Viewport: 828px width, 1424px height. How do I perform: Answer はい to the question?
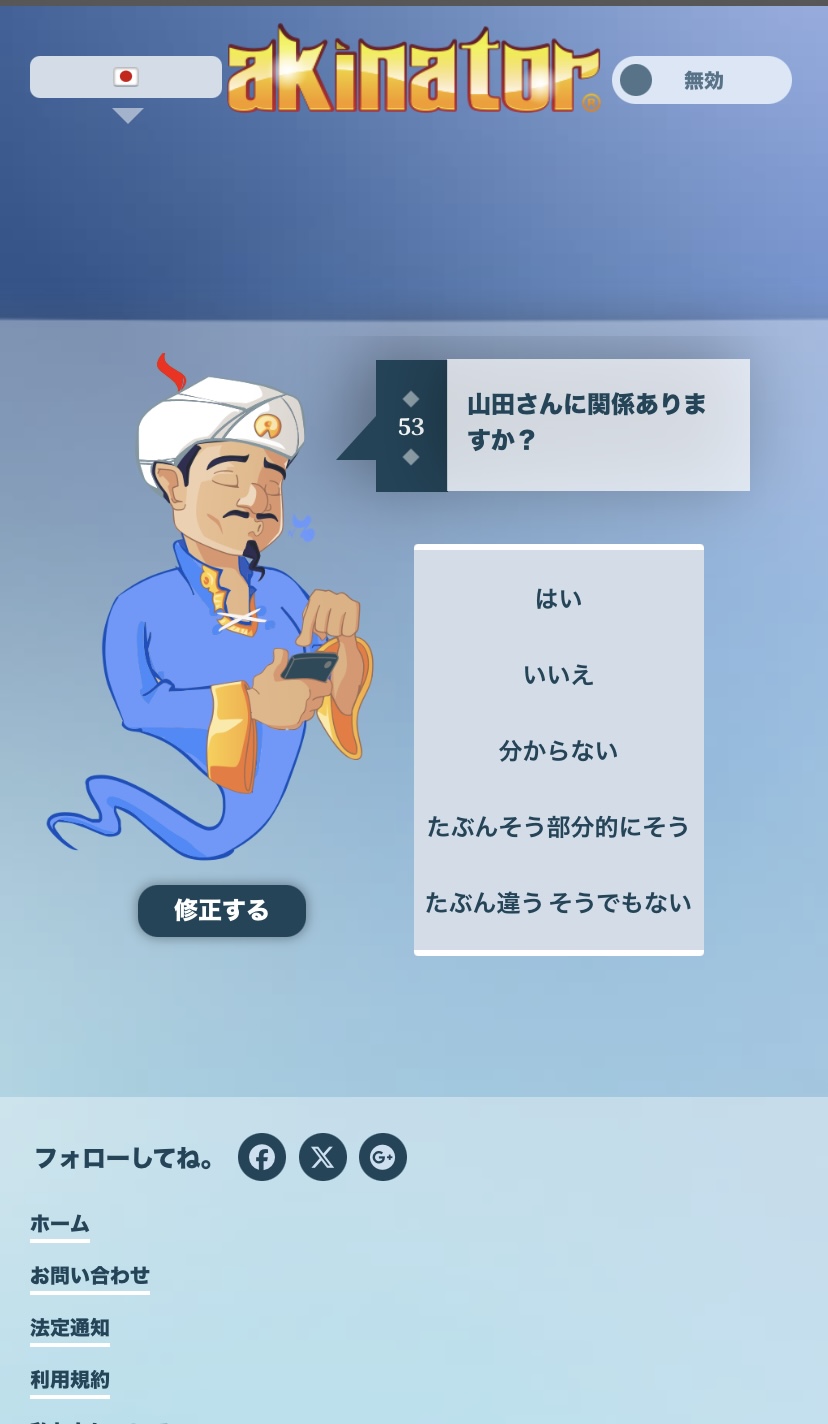click(x=559, y=598)
